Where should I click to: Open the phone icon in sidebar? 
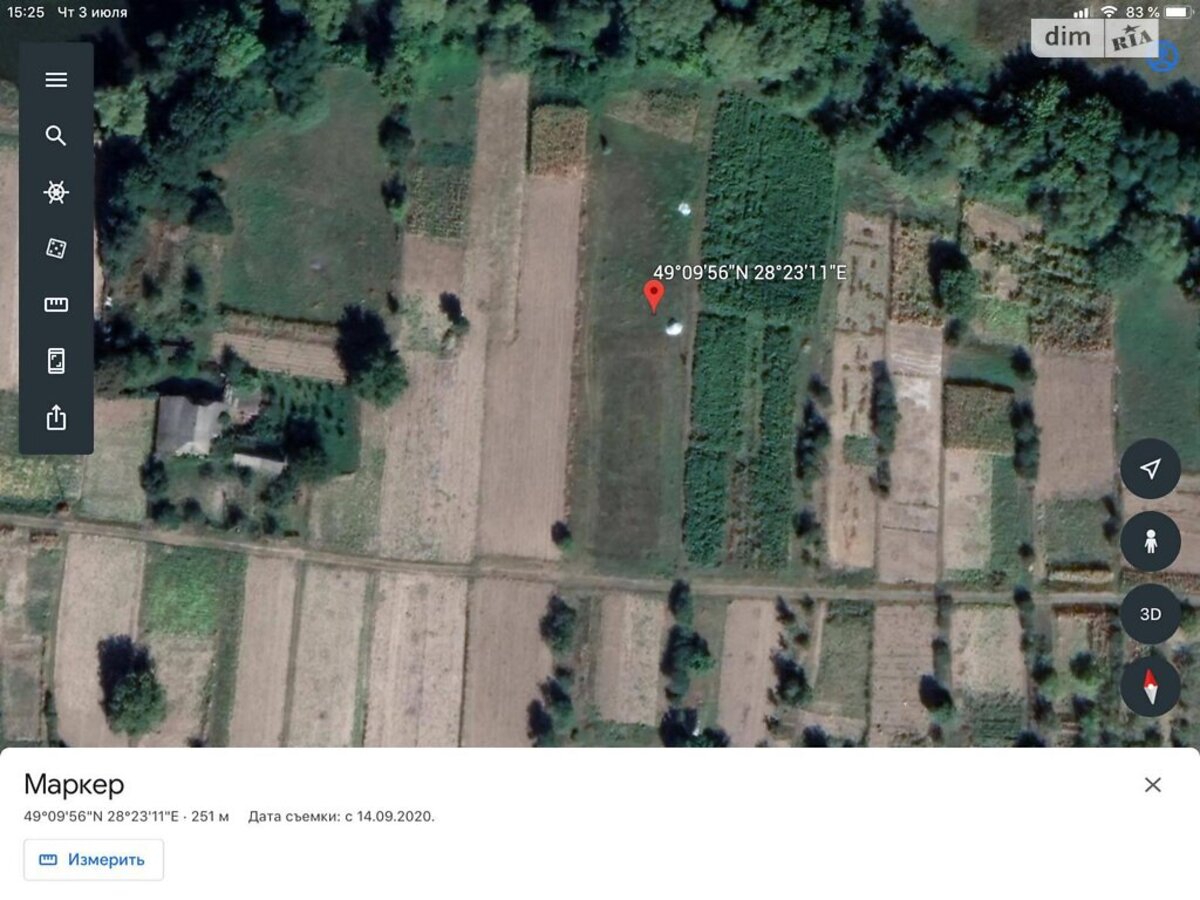[x=56, y=361]
